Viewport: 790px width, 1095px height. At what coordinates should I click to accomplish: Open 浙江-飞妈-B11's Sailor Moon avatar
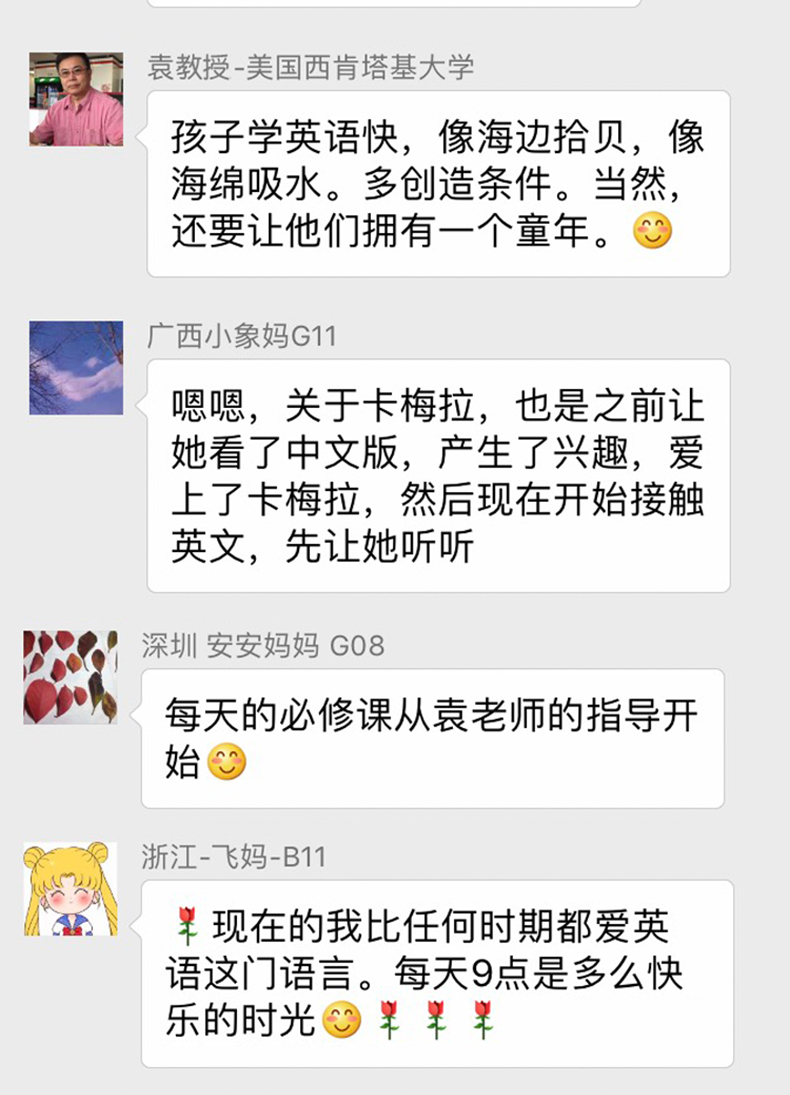pyautogui.click(x=70, y=889)
